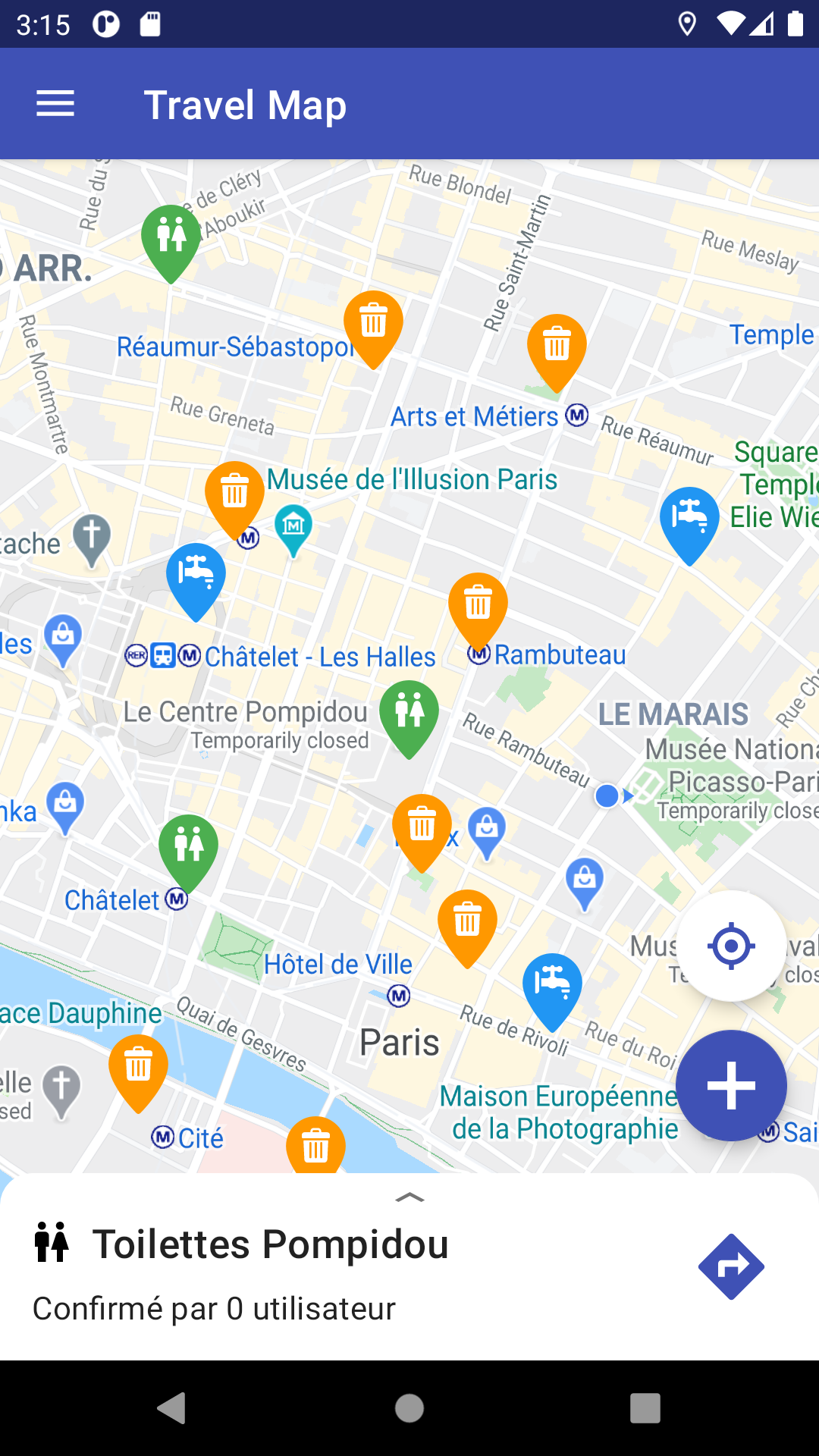819x1456 pixels.
Task: Tap orange trash marker above Rambuteau station
Action: click(x=478, y=605)
